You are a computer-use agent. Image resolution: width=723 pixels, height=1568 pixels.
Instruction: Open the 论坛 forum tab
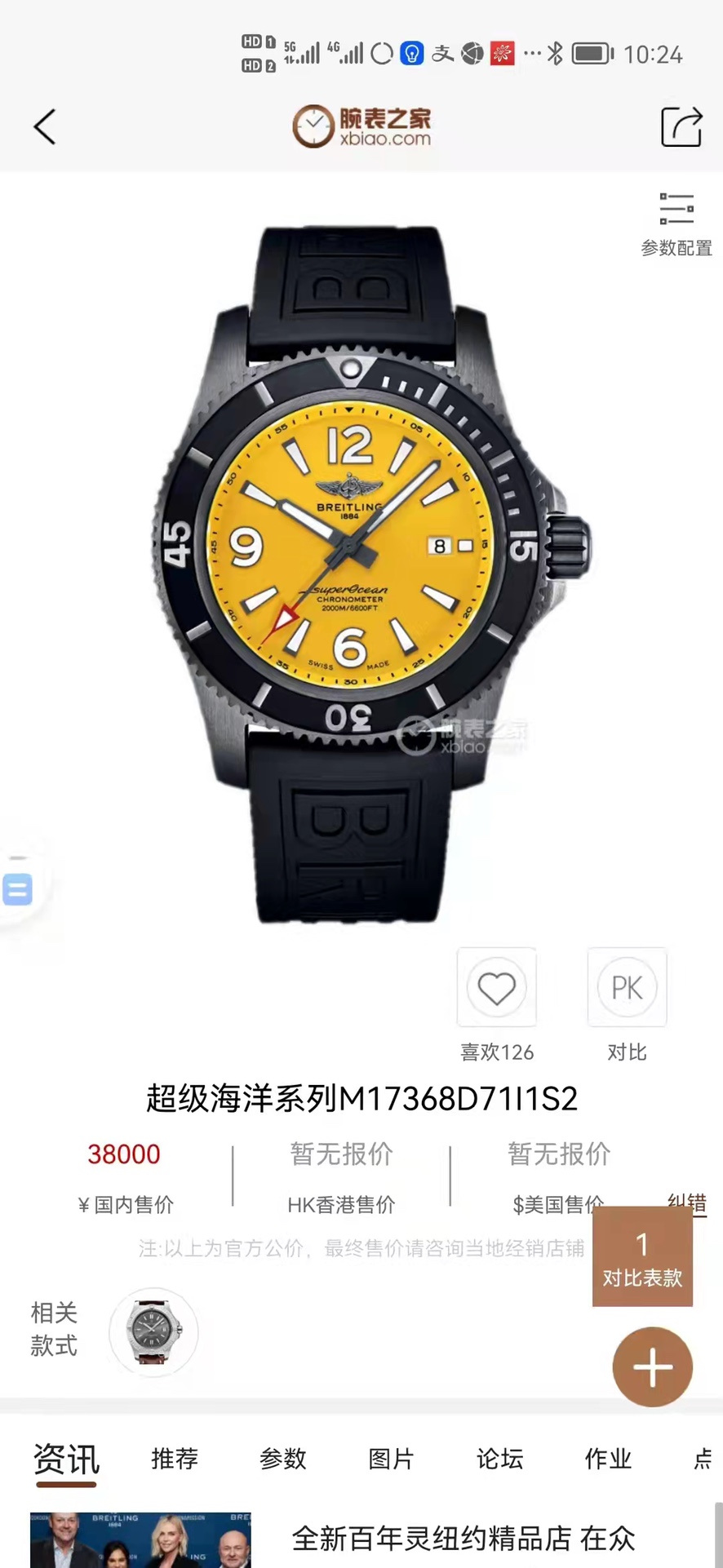(x=499, y=1460)
